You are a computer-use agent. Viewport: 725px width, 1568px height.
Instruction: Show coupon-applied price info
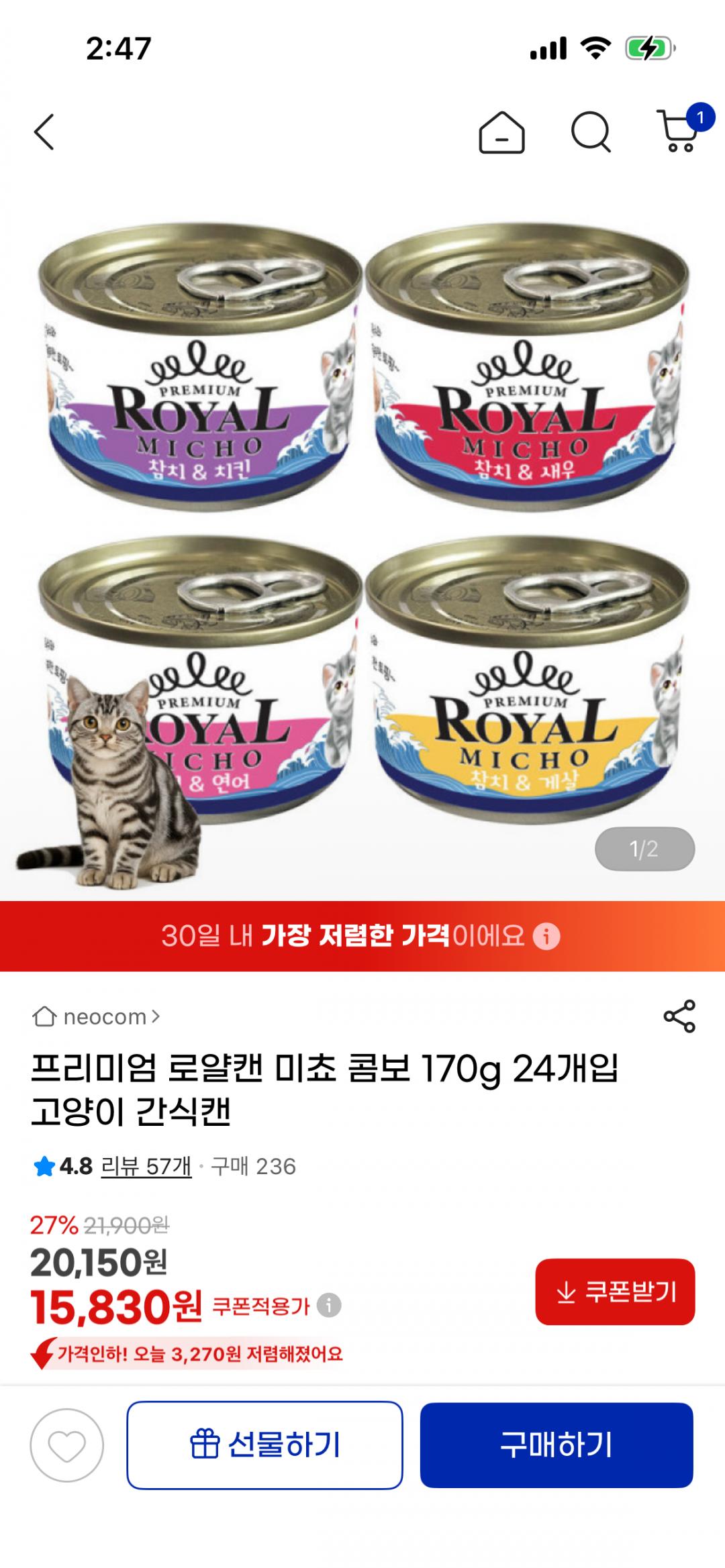pyautogui.click(x=329, y=1306)
